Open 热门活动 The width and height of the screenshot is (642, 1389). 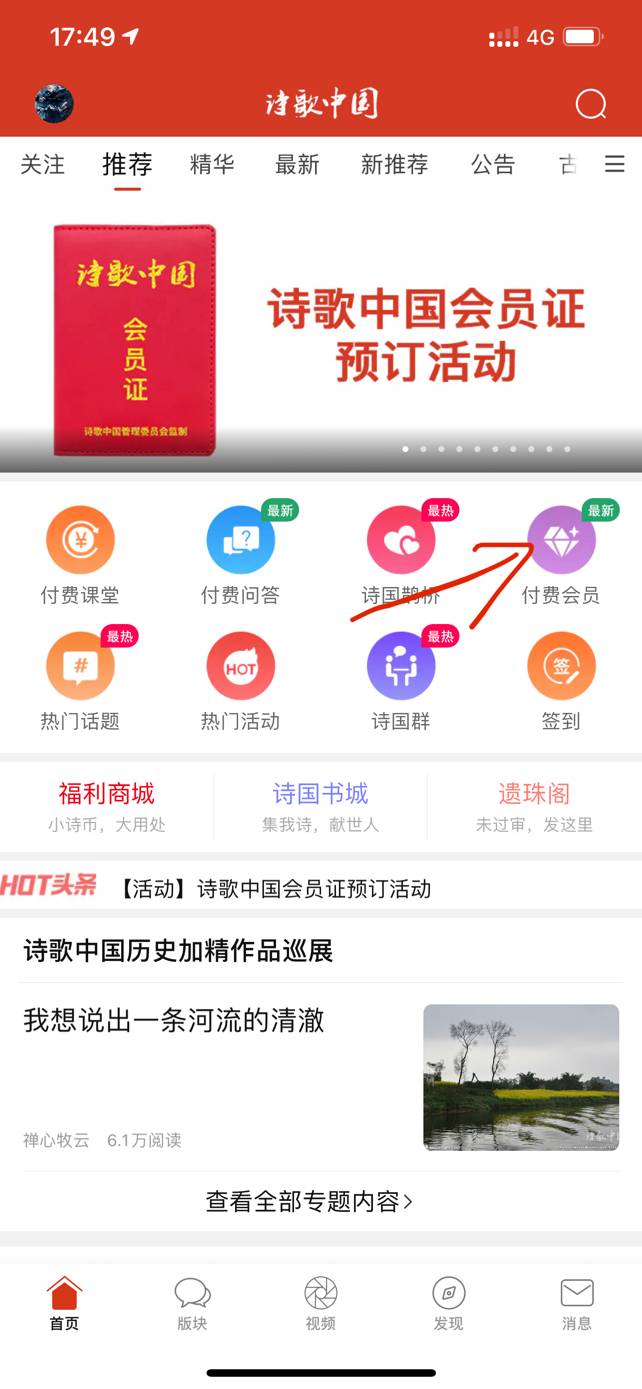pos(240,680)
